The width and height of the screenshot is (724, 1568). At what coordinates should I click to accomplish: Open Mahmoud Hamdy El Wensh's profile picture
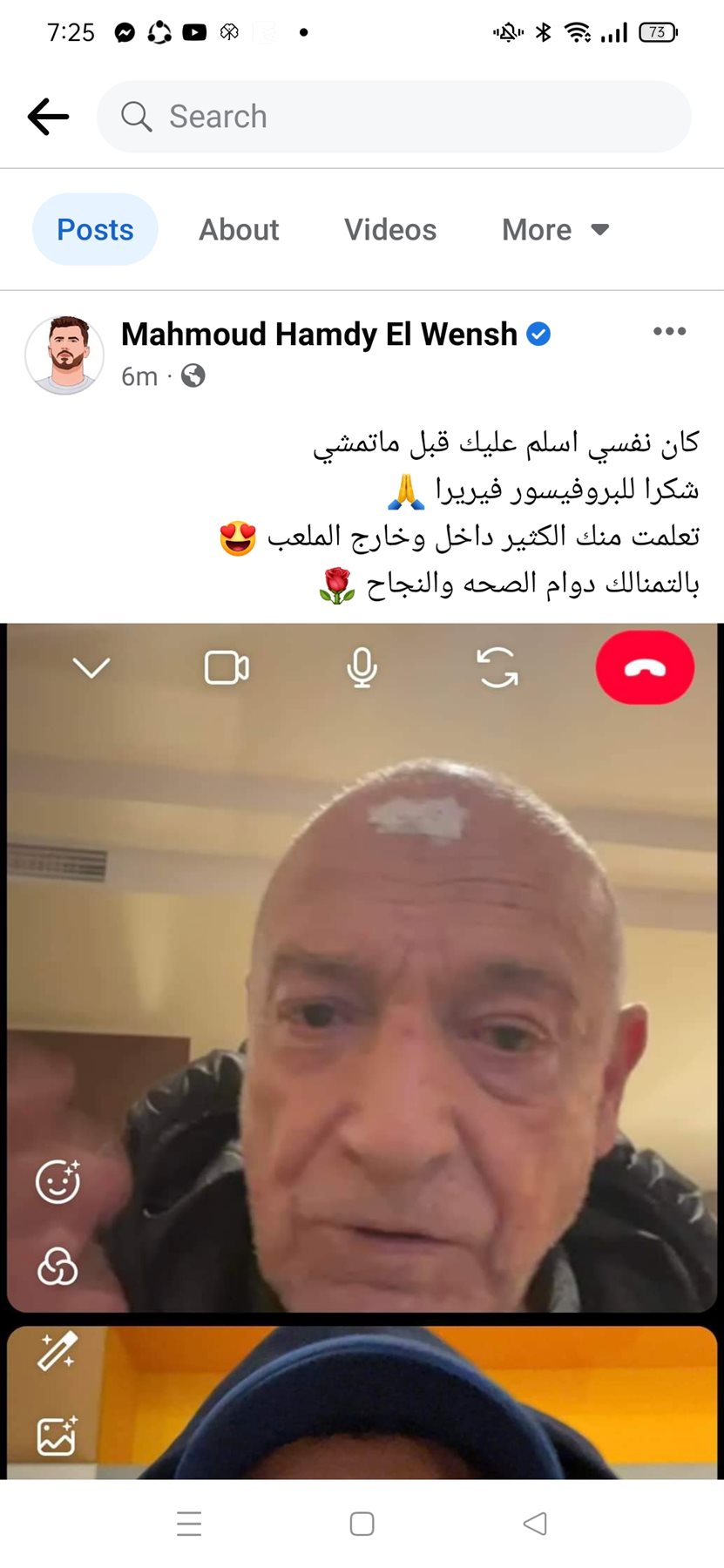pyautogui.click(x=64, y=355)
